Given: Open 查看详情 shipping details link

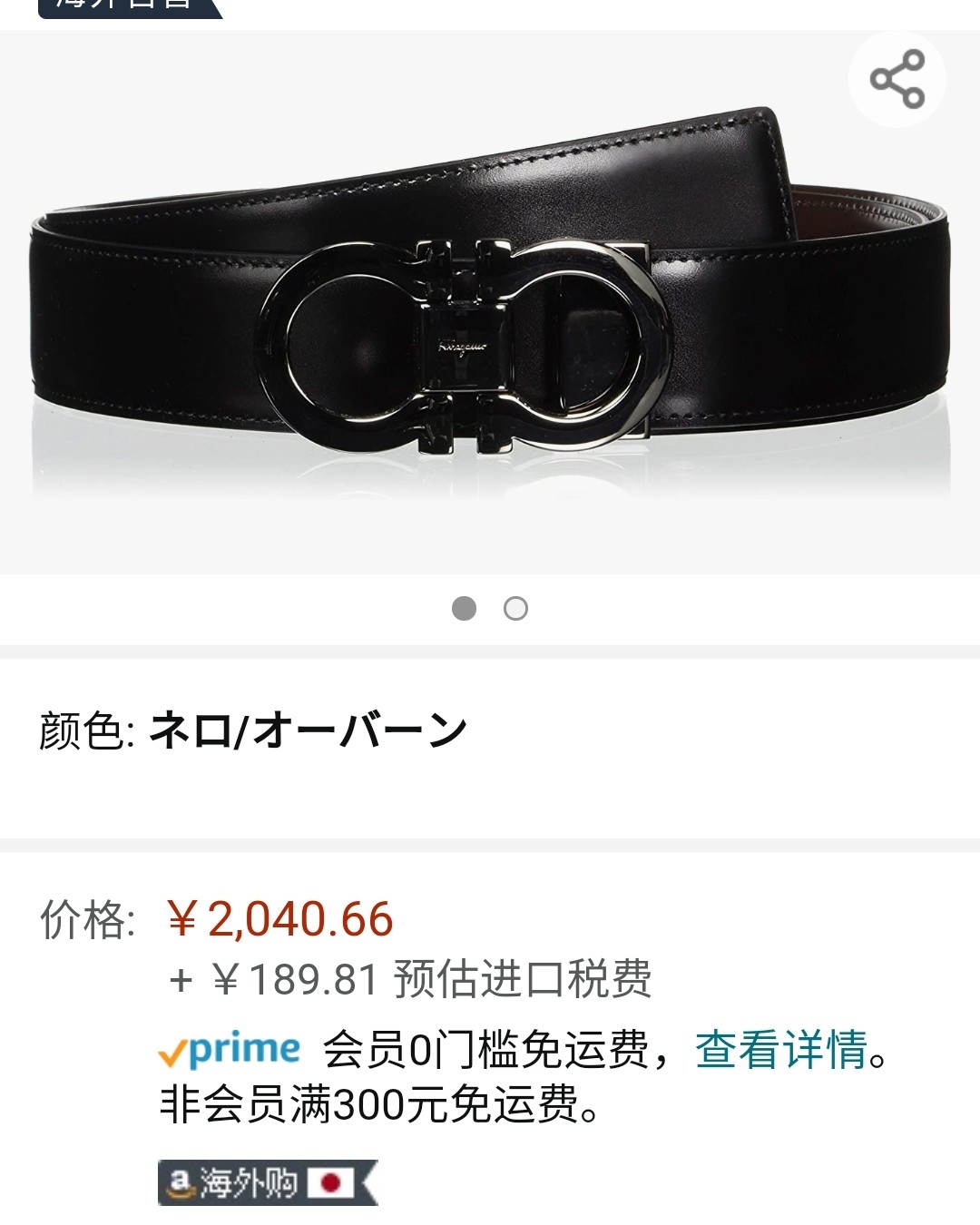Looking at the screenshot, I should (782, 1050).
